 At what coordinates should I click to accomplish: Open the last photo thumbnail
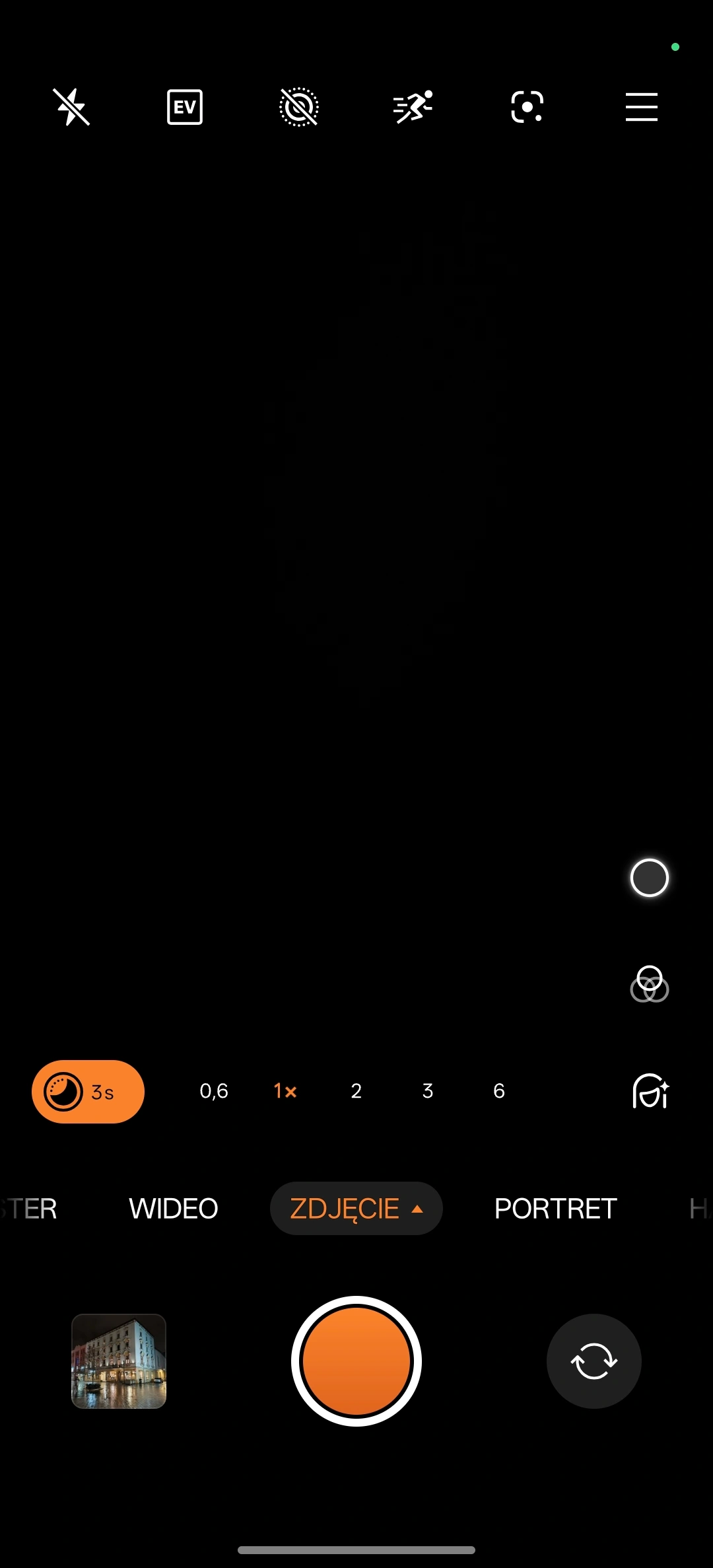(x=119, y=1361)
